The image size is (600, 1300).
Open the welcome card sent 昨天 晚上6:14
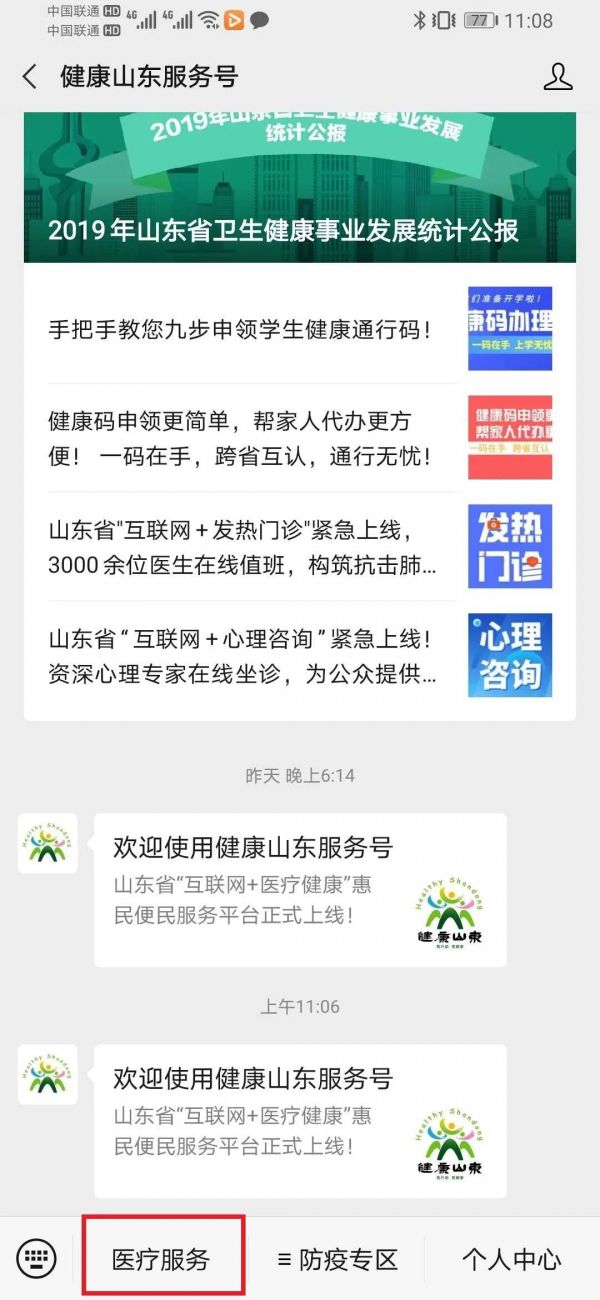pyautogui.click(x=300, y=889)
